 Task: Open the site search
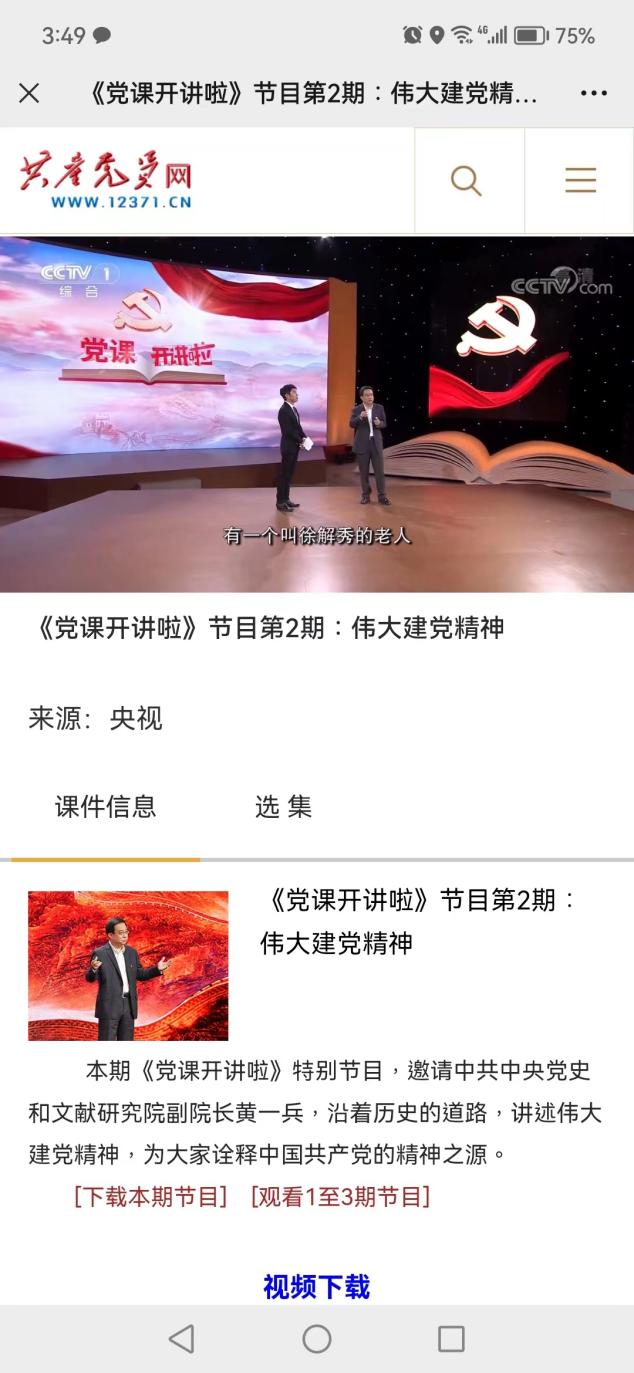(x=466, y=181)
